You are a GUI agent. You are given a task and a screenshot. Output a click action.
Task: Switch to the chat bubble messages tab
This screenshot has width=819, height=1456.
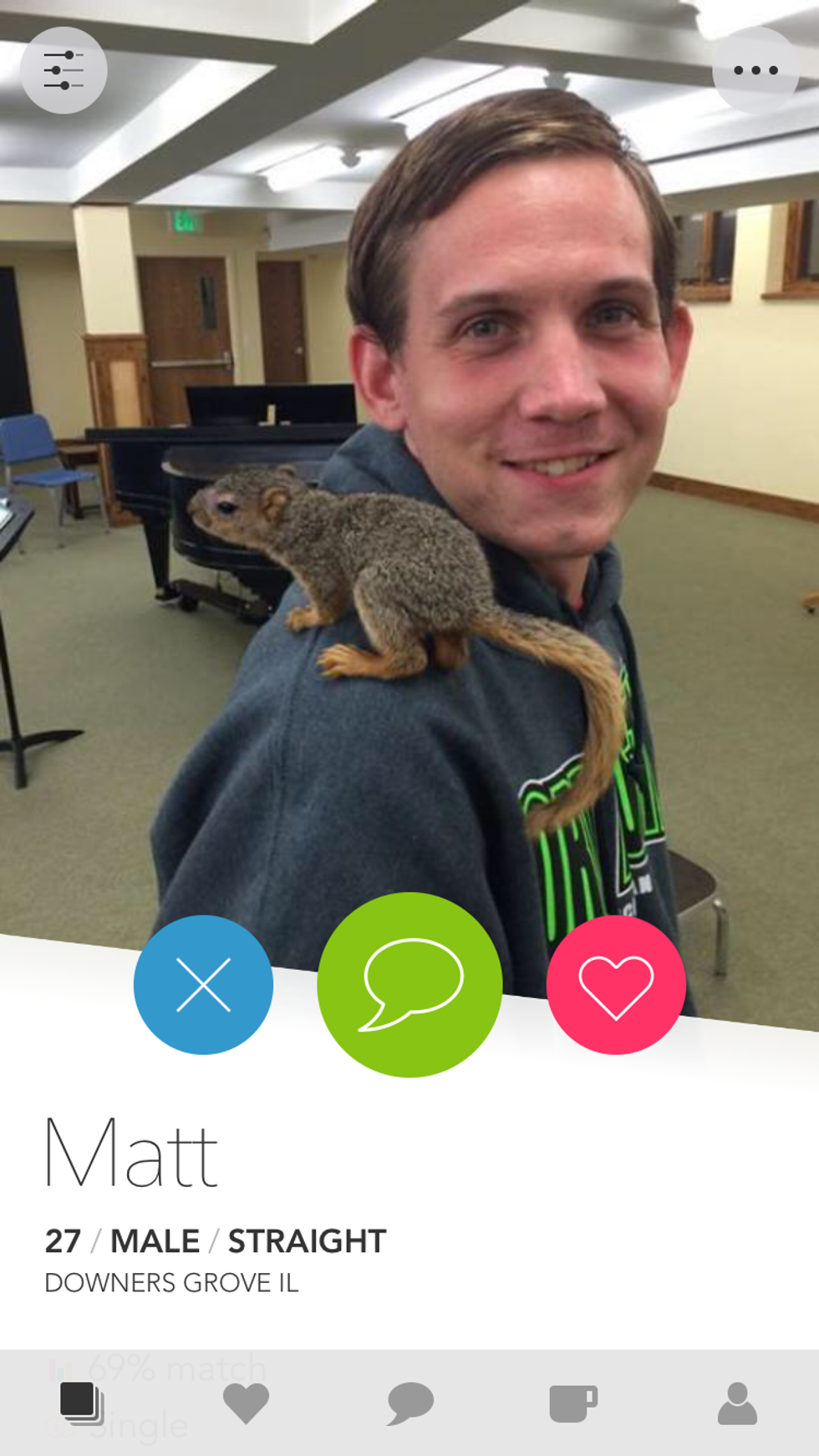409,1403
